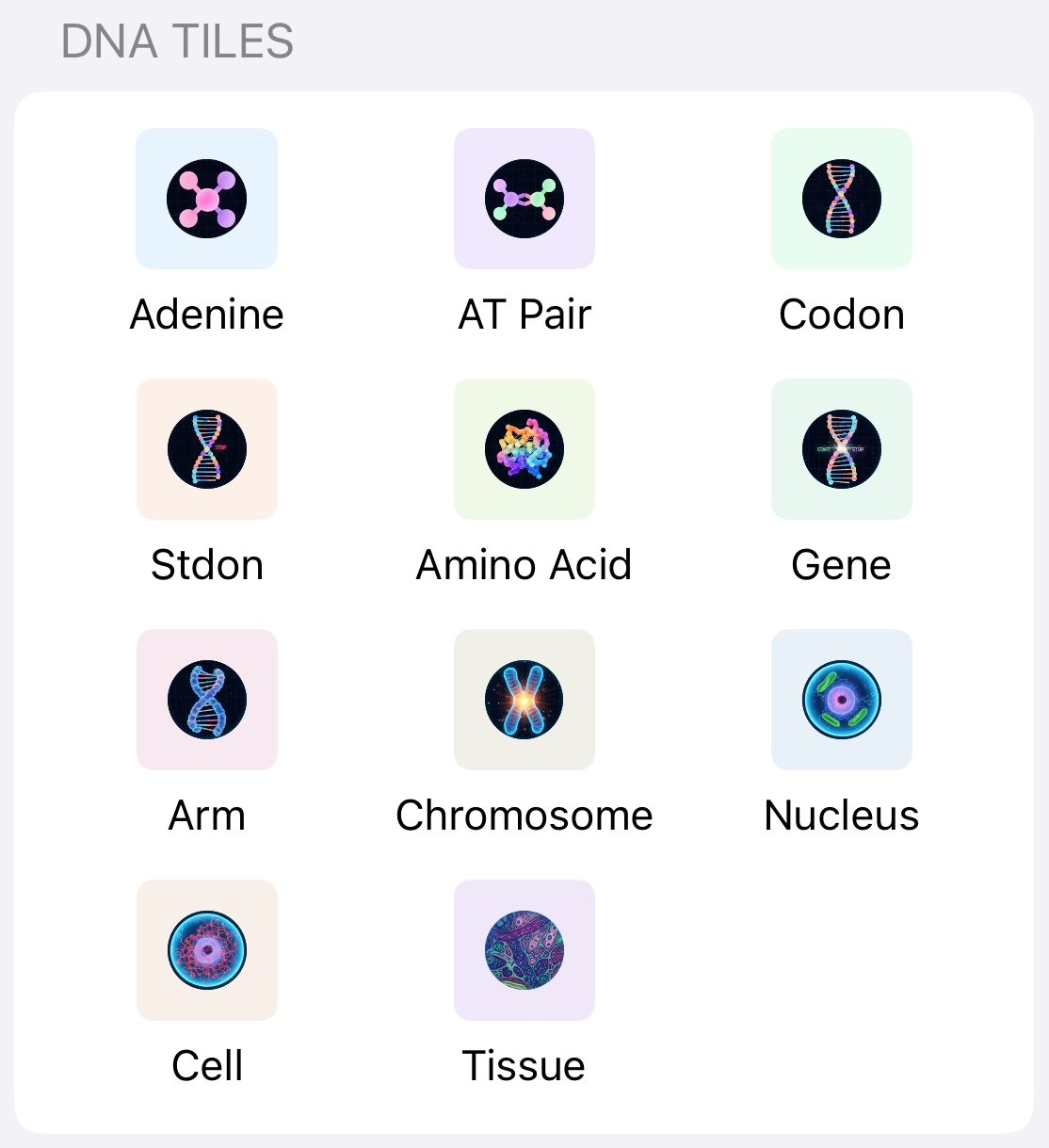Viewport: 1049px width, 1148px height.
Task: Select the Adenine tile
Action: [207, 199]
